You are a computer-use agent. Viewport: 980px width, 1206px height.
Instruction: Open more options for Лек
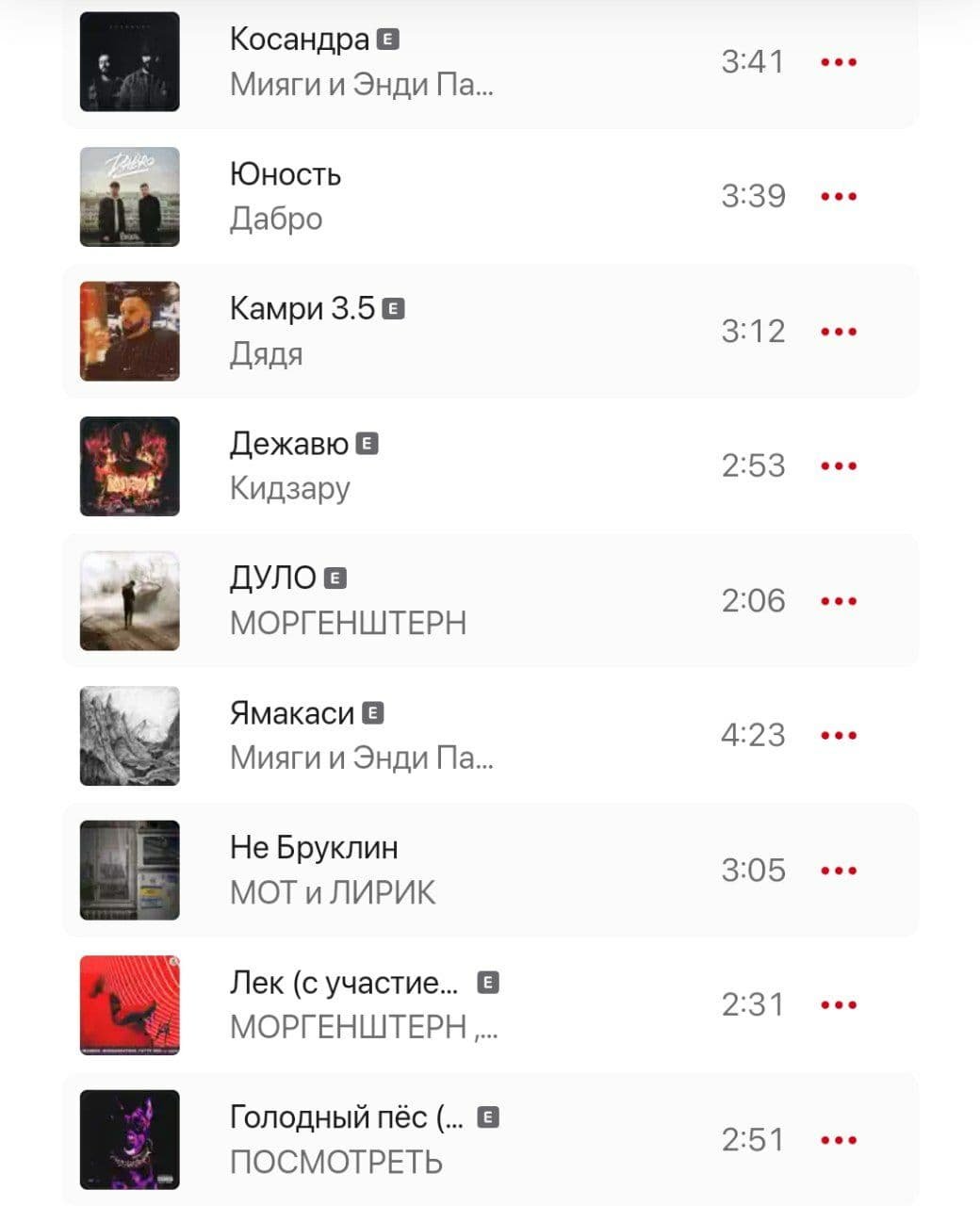(838, 1005)
